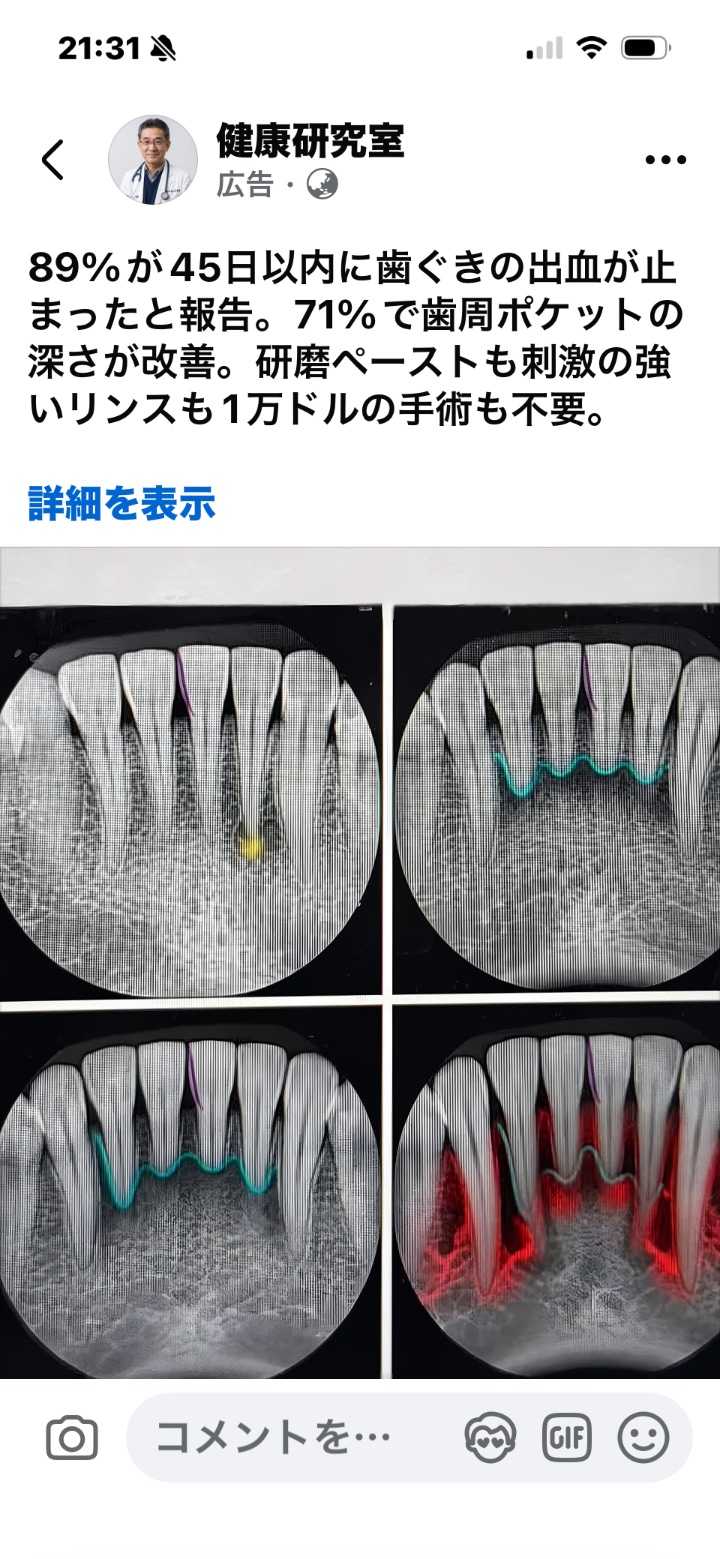Screen dimensions: 720x1559
Task: Open the dental X-ray ad image
Action: (360, 962)
